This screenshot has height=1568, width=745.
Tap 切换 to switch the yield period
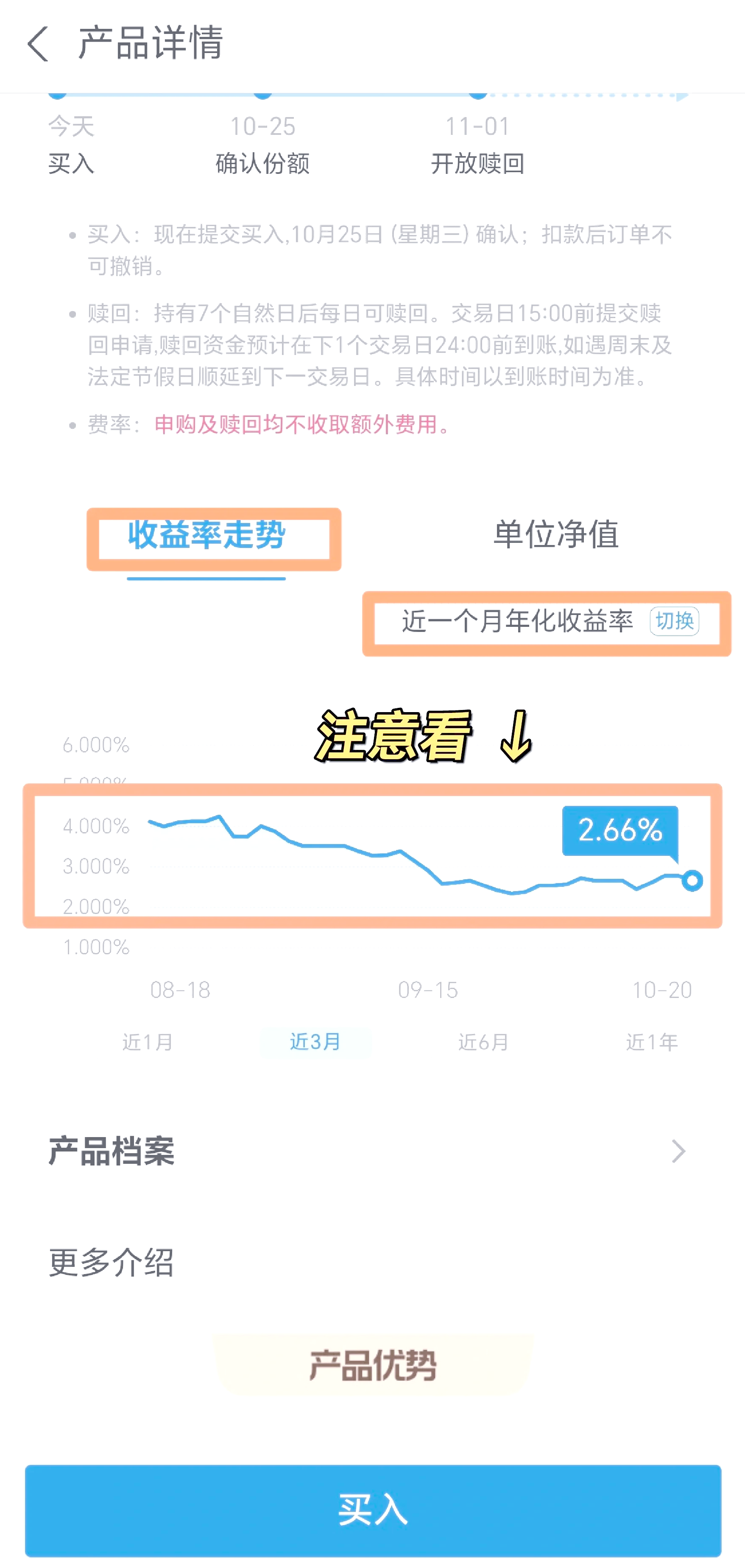675,623
